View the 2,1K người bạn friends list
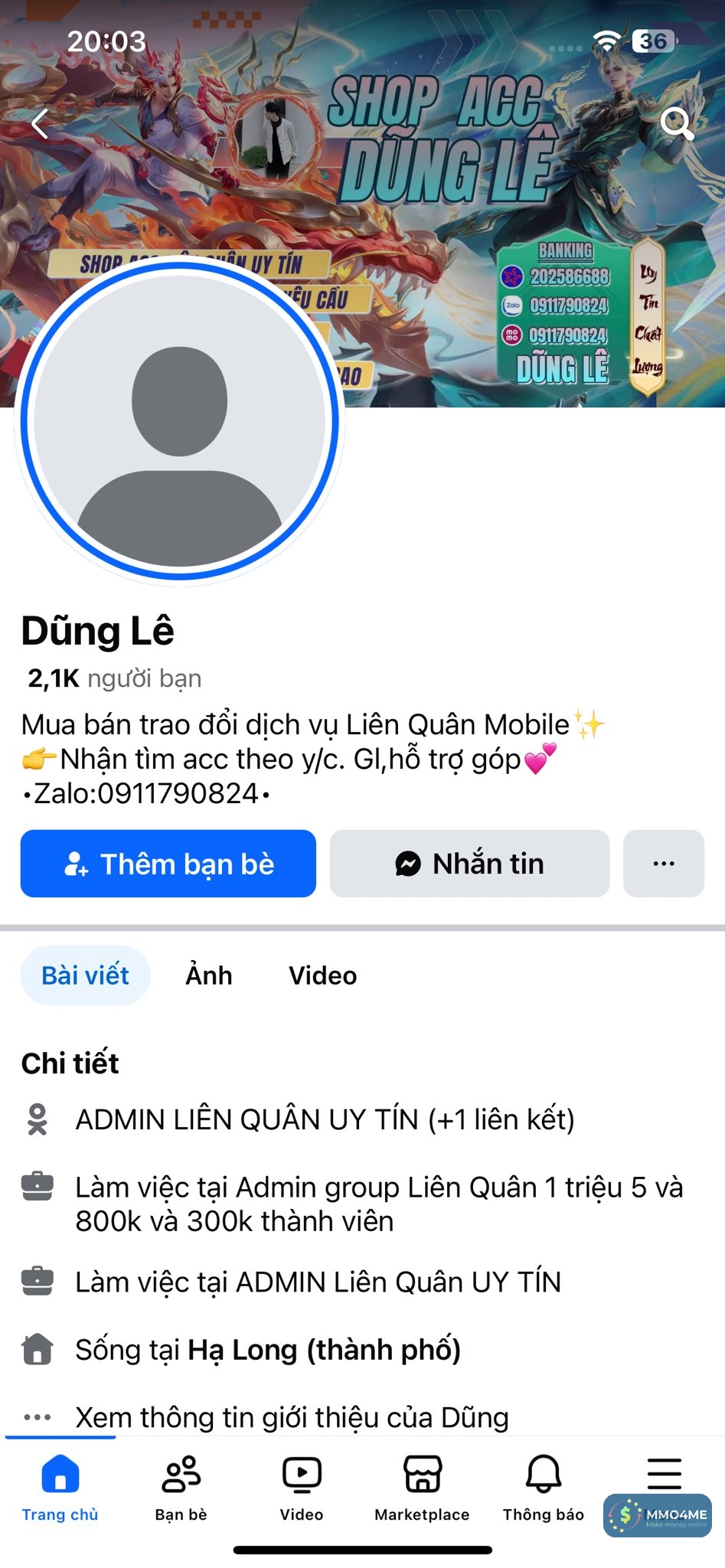725x1568 pixels. (x=115, y=678)
